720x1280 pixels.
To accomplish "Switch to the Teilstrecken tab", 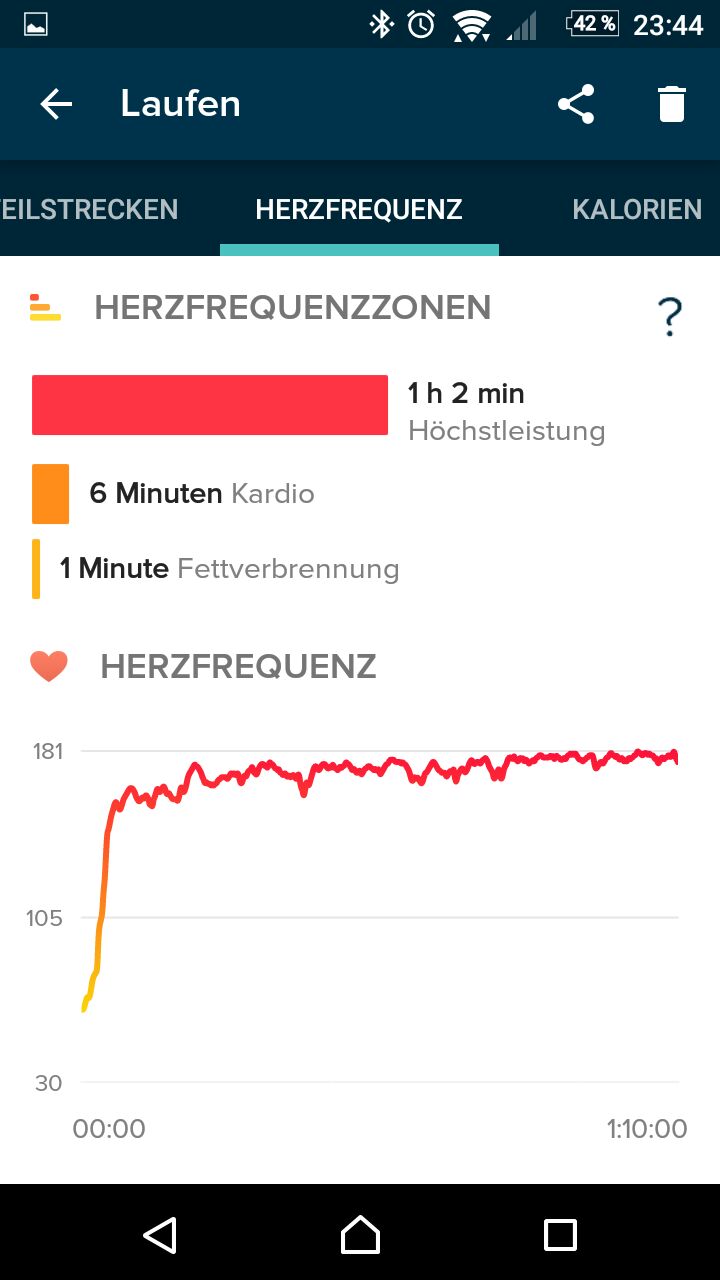I will point(90,209).
